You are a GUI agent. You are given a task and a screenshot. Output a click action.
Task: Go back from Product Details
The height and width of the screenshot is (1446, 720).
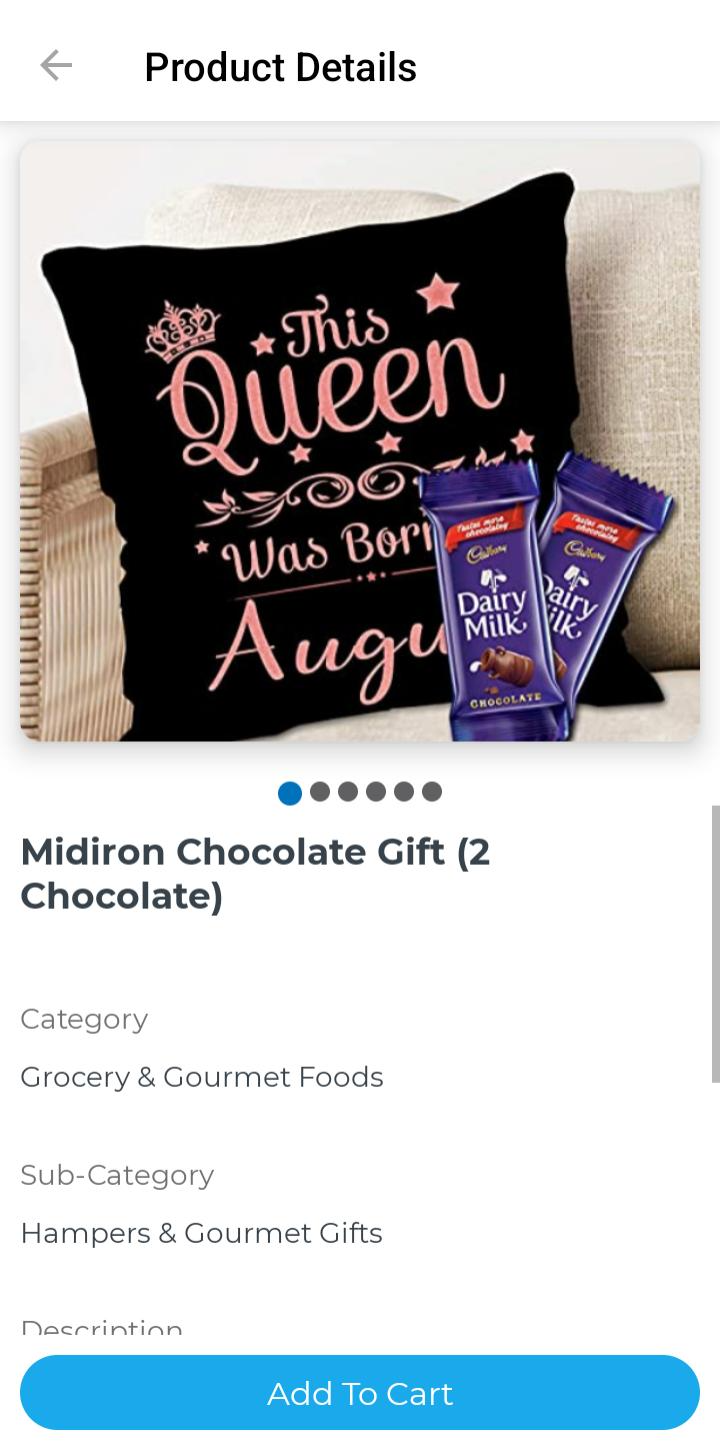pos(56,66)
